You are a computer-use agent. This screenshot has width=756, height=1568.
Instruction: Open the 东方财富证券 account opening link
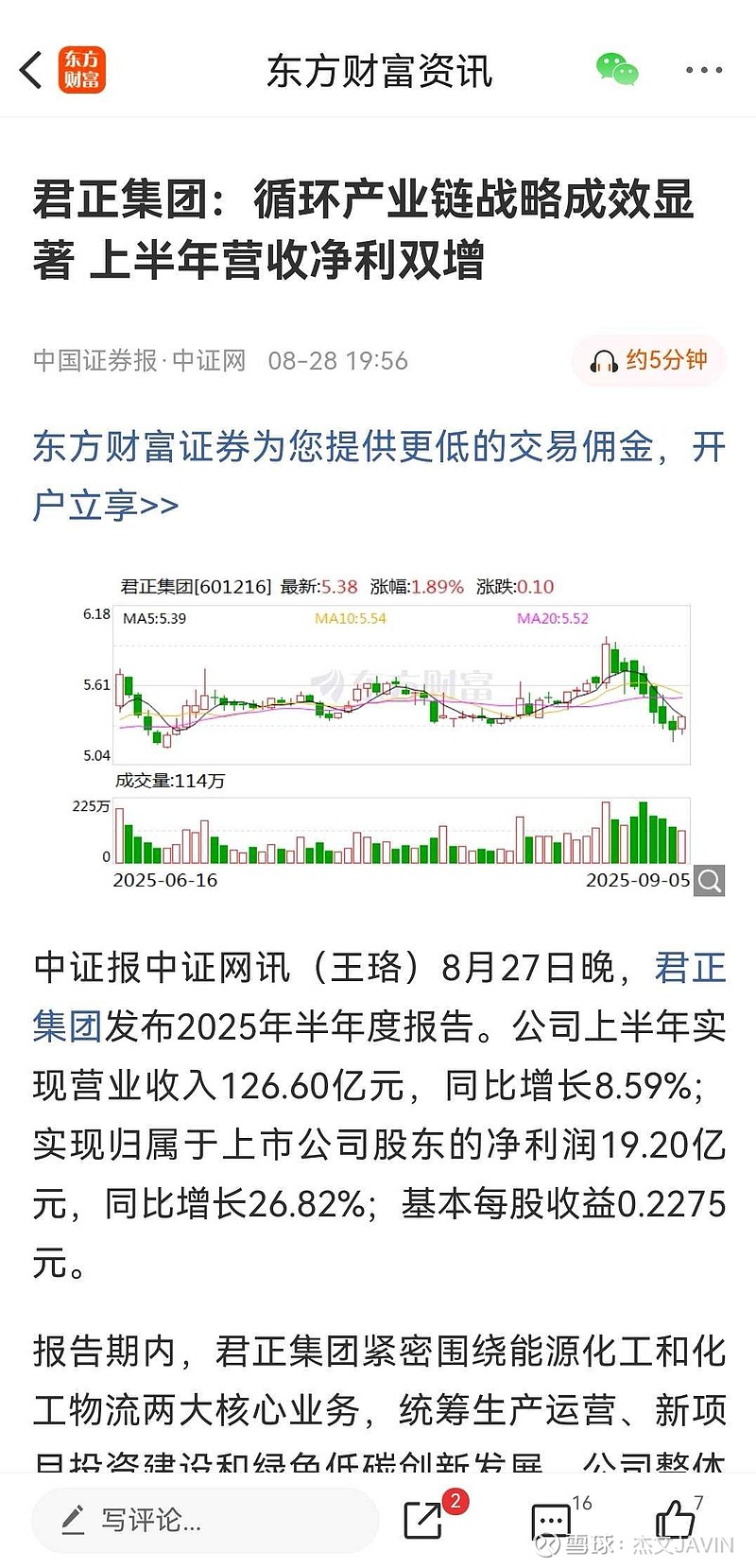(x=378, y=475)
